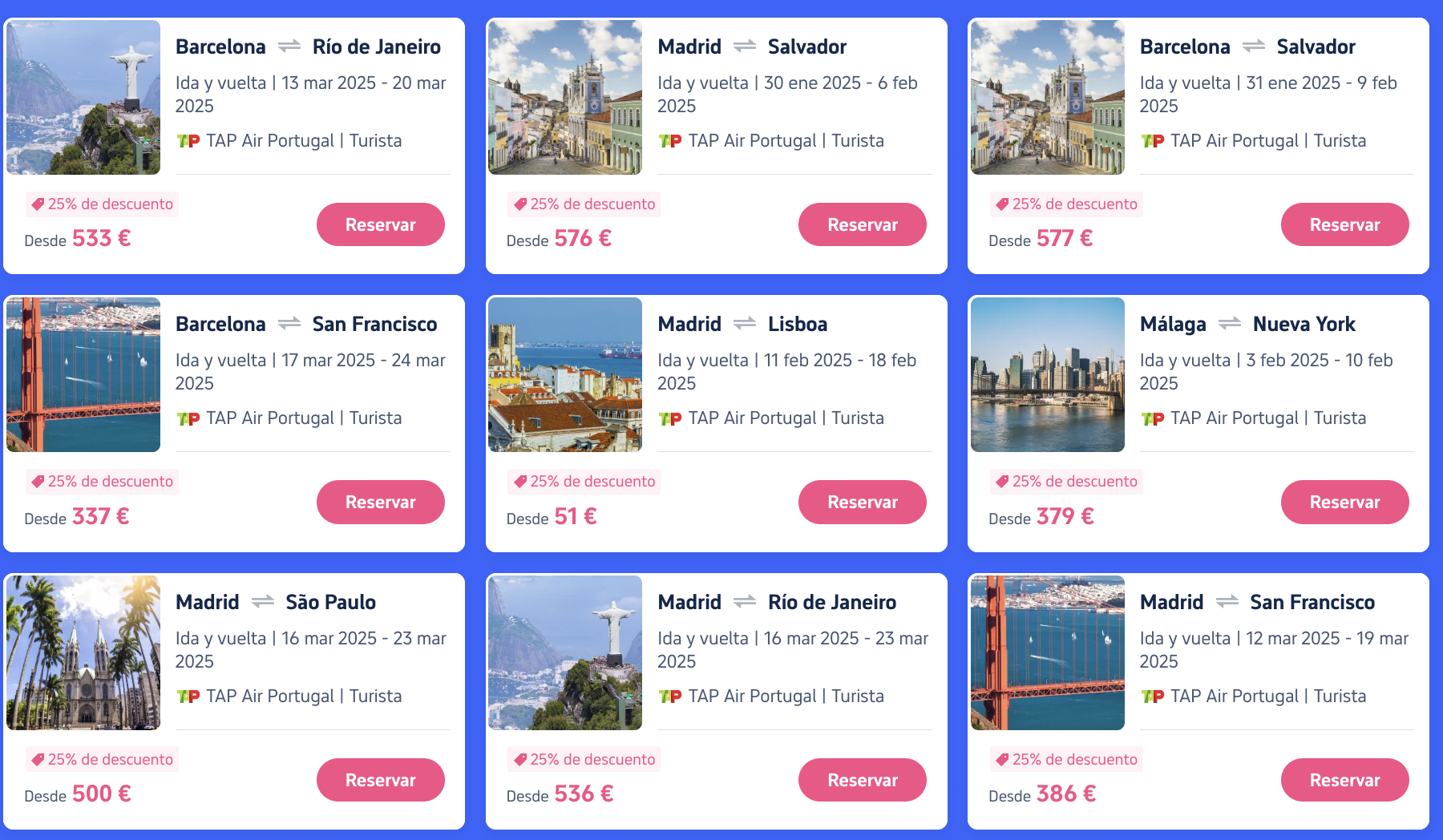Book the Madrid to Río de Janeiro flight
1443x840 pixels.
tap(862, 780)
